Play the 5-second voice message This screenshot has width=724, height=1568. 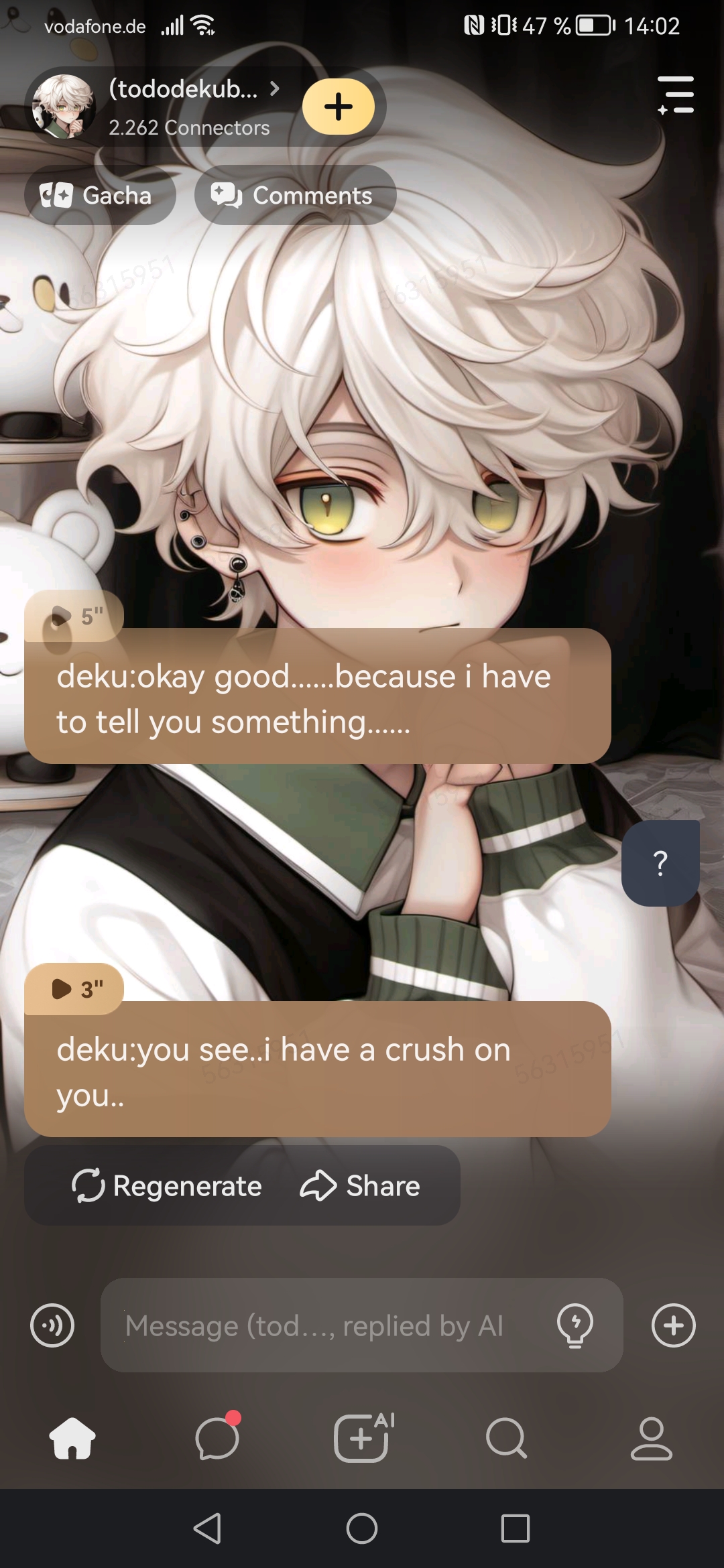click(x=74, y=616)
